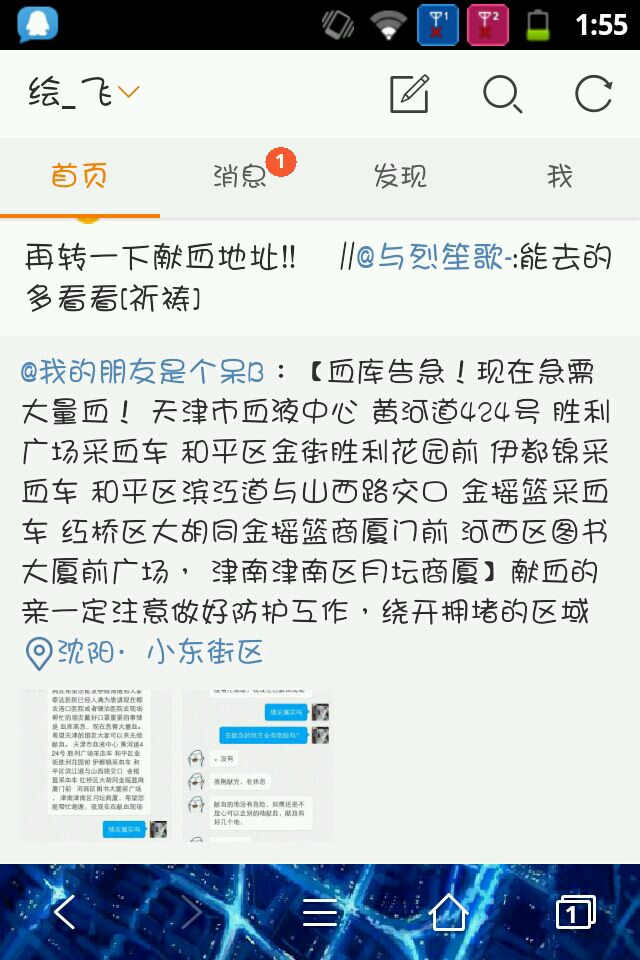Open the browser tabs switcher
This screenshot has height=960, width=640.
574,912
